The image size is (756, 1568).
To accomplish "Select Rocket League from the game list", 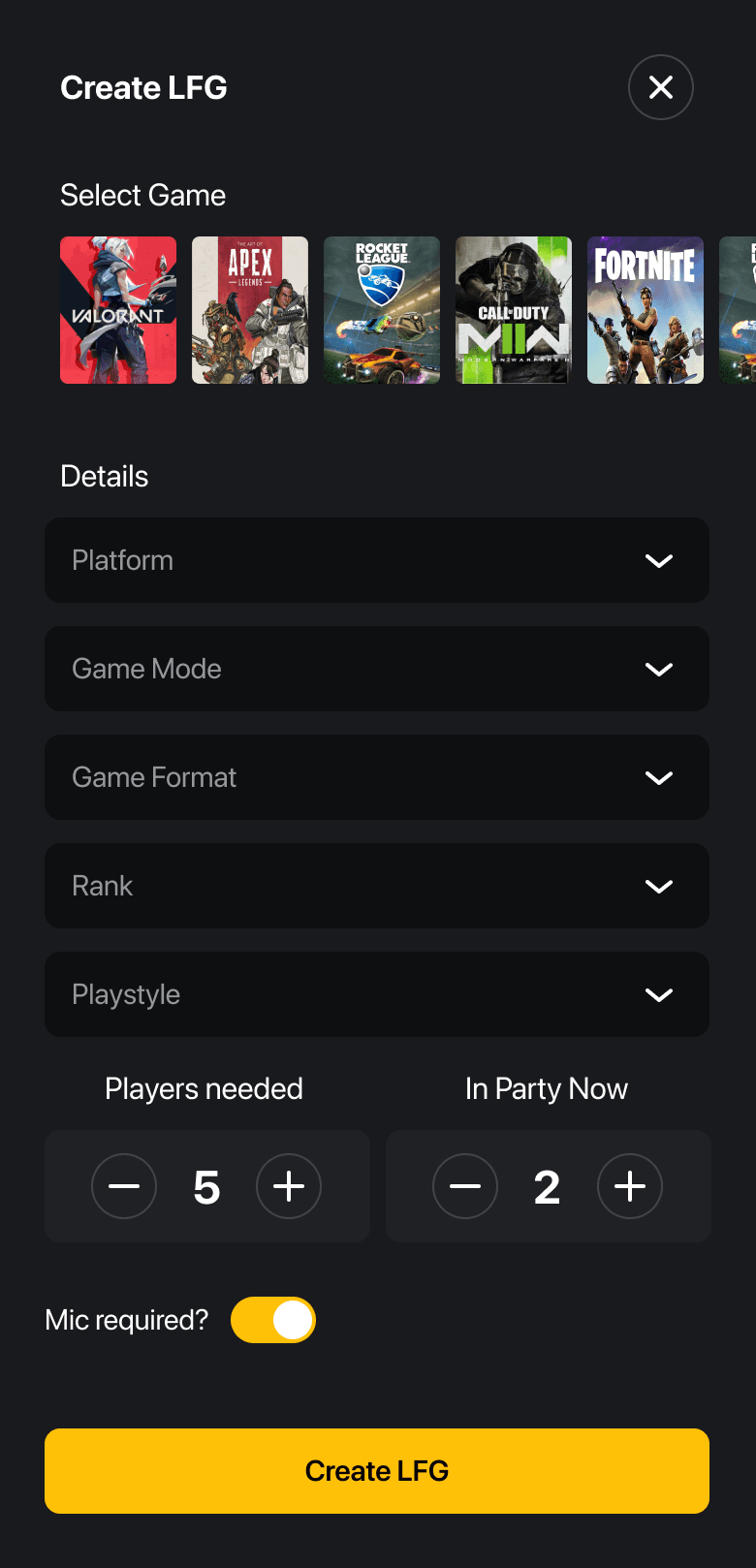I will click(381, 310).
